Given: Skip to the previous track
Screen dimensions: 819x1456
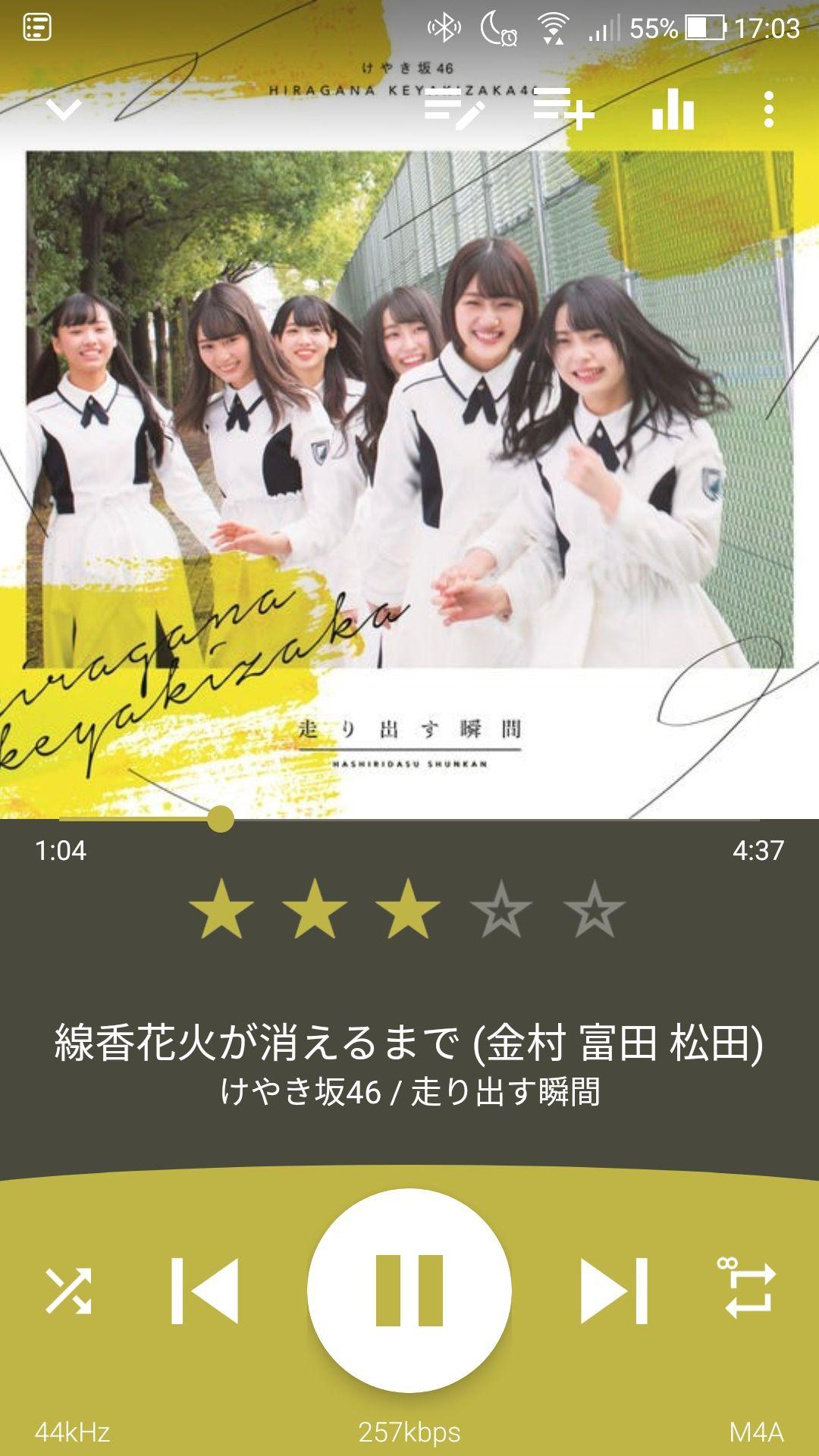Looking at the screenshot, I should pos(205,1290).
